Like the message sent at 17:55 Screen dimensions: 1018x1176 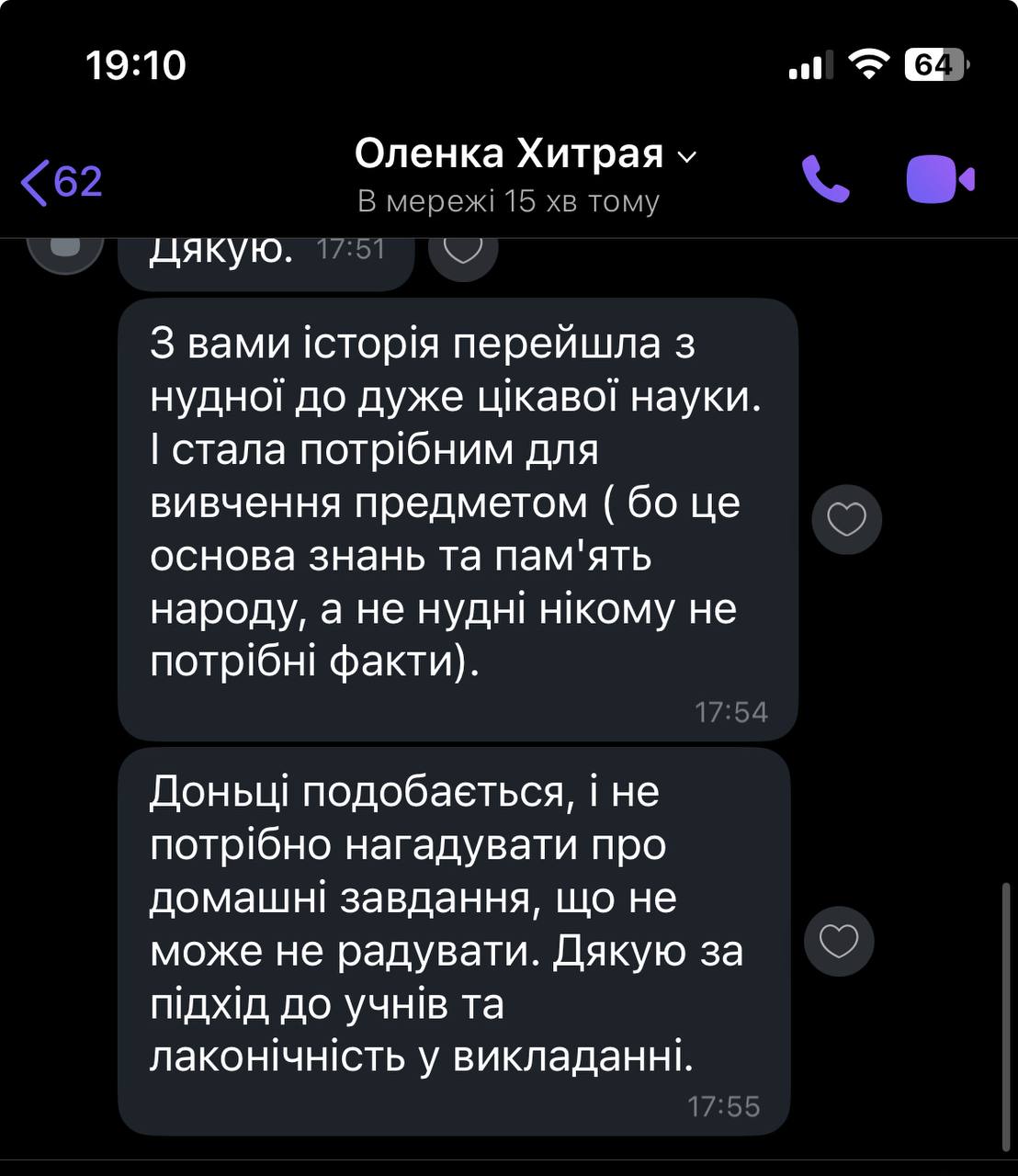(x=838, y=941)
